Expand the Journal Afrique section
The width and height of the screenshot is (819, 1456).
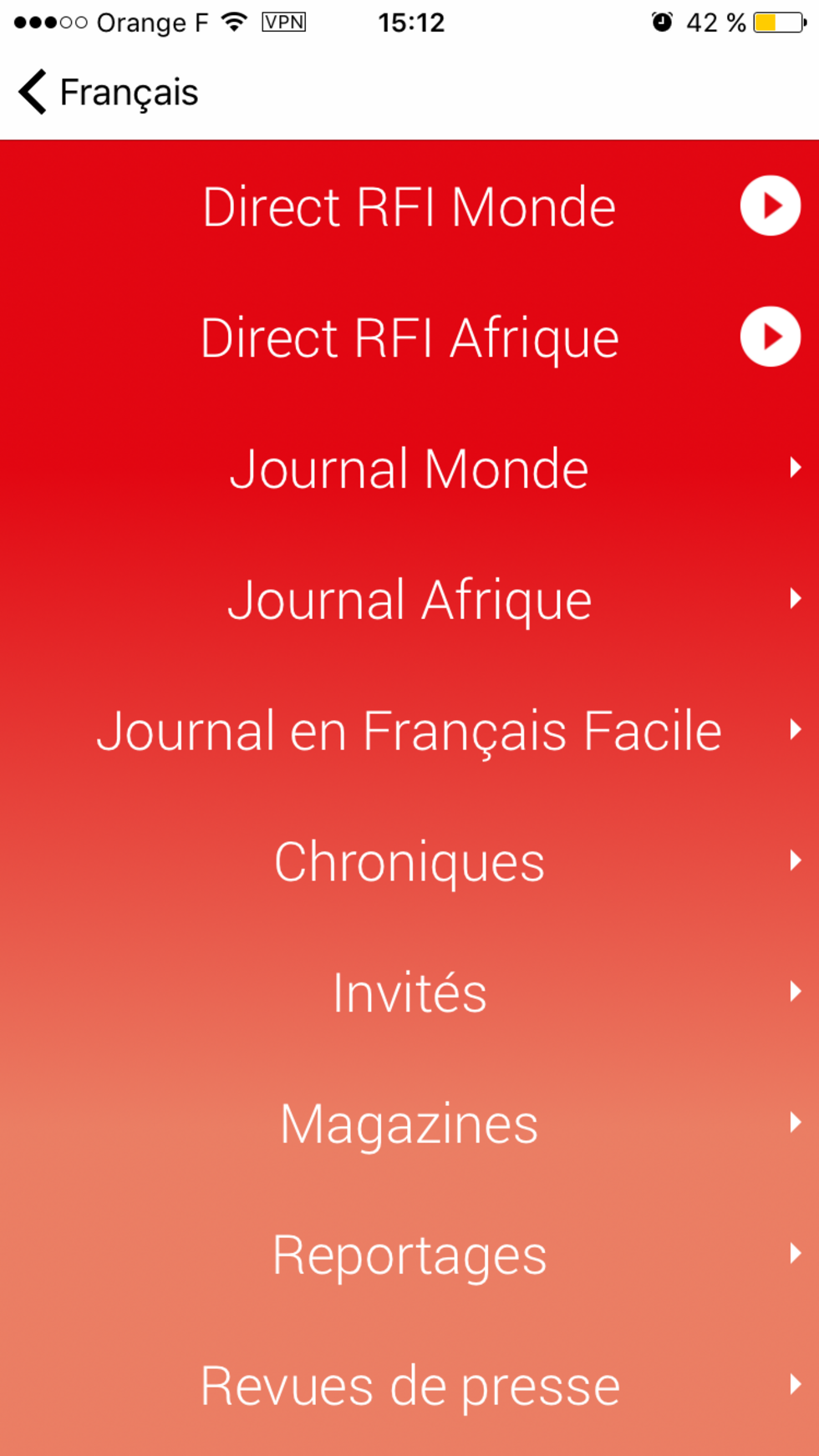pyautogui.click(x=409, y=598)
